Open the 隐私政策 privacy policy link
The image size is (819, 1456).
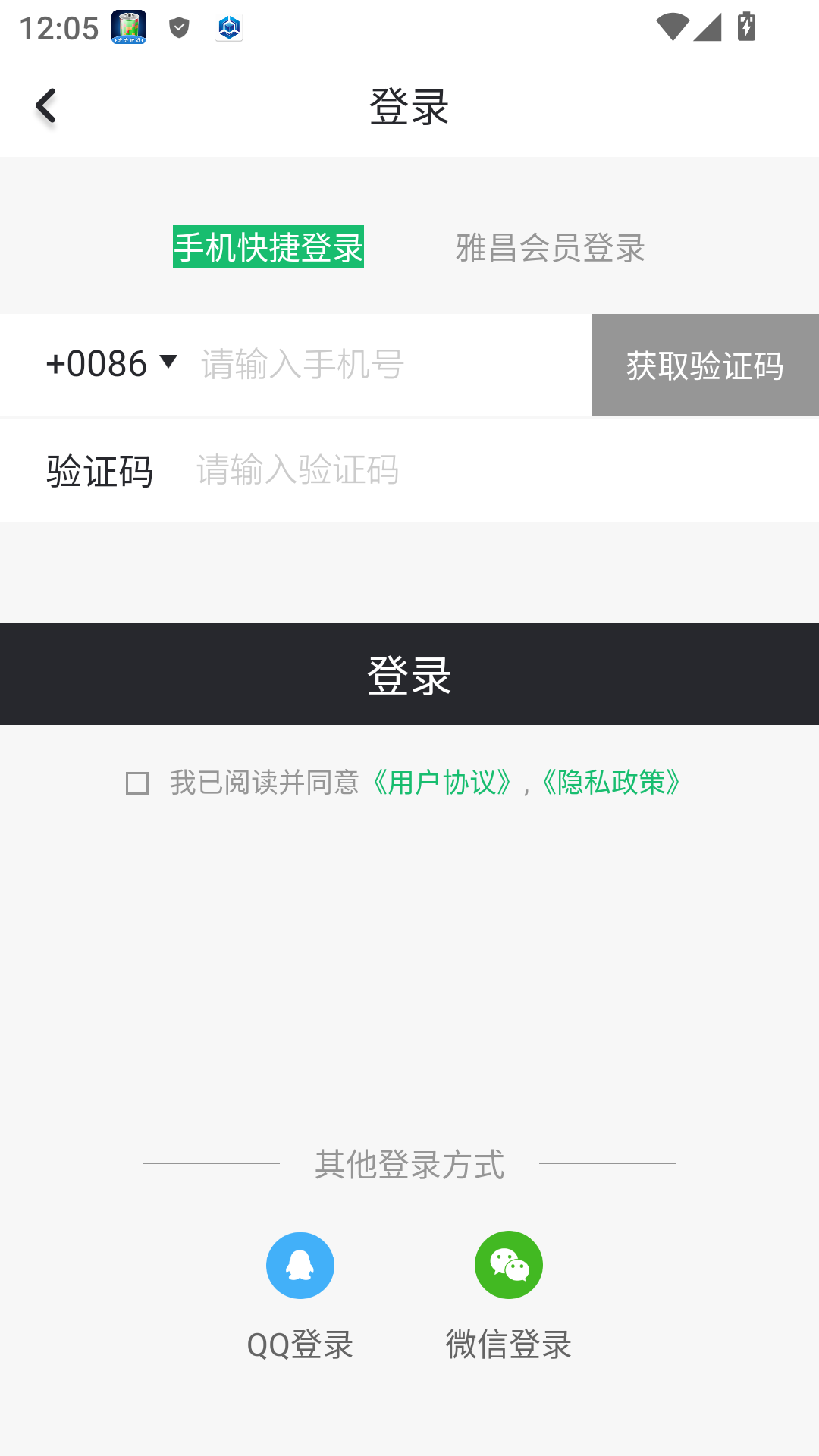pyautogui.click(x=611, y=784)
